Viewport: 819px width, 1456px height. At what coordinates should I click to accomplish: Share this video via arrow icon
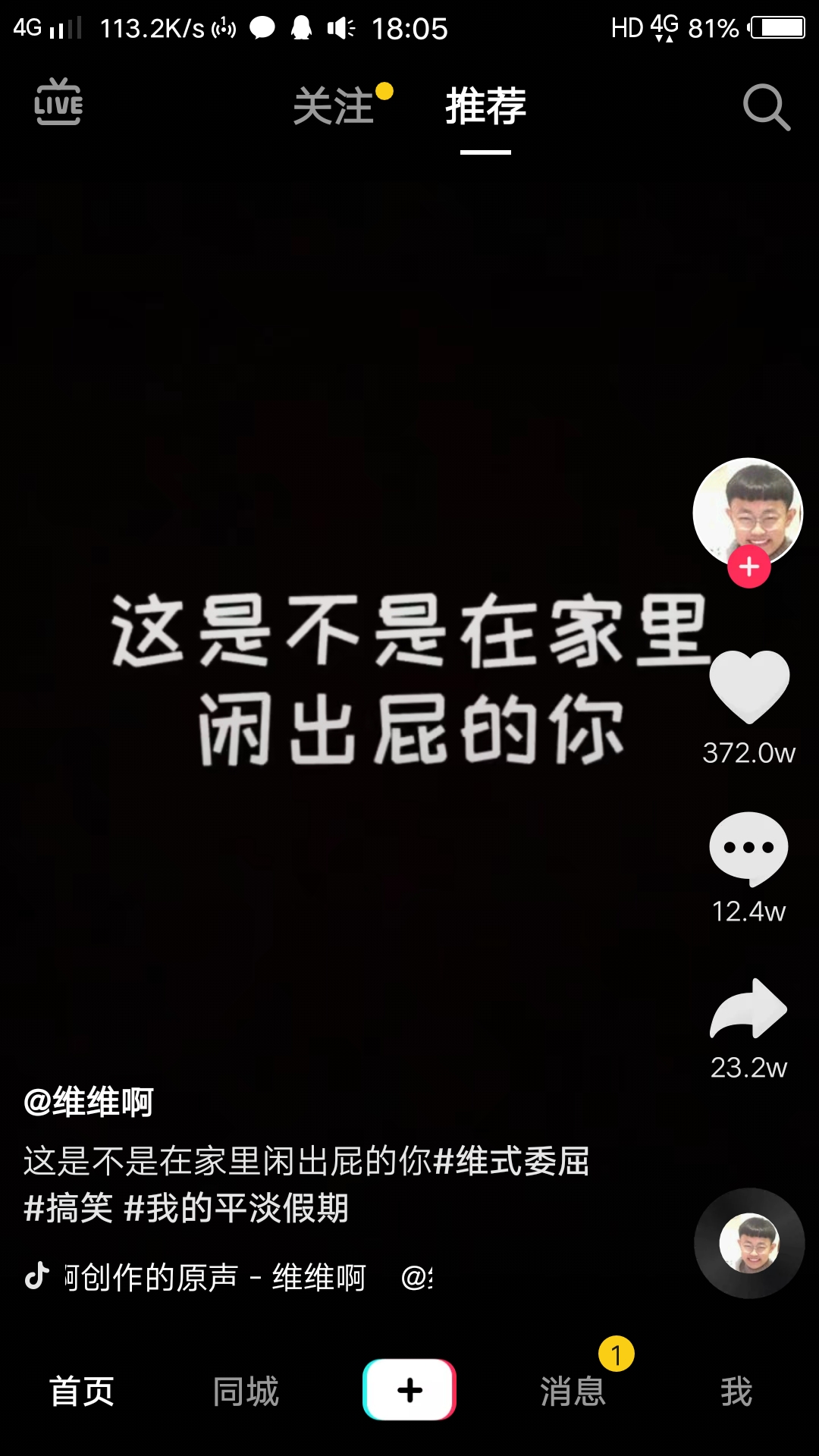tap(749, 1009)
